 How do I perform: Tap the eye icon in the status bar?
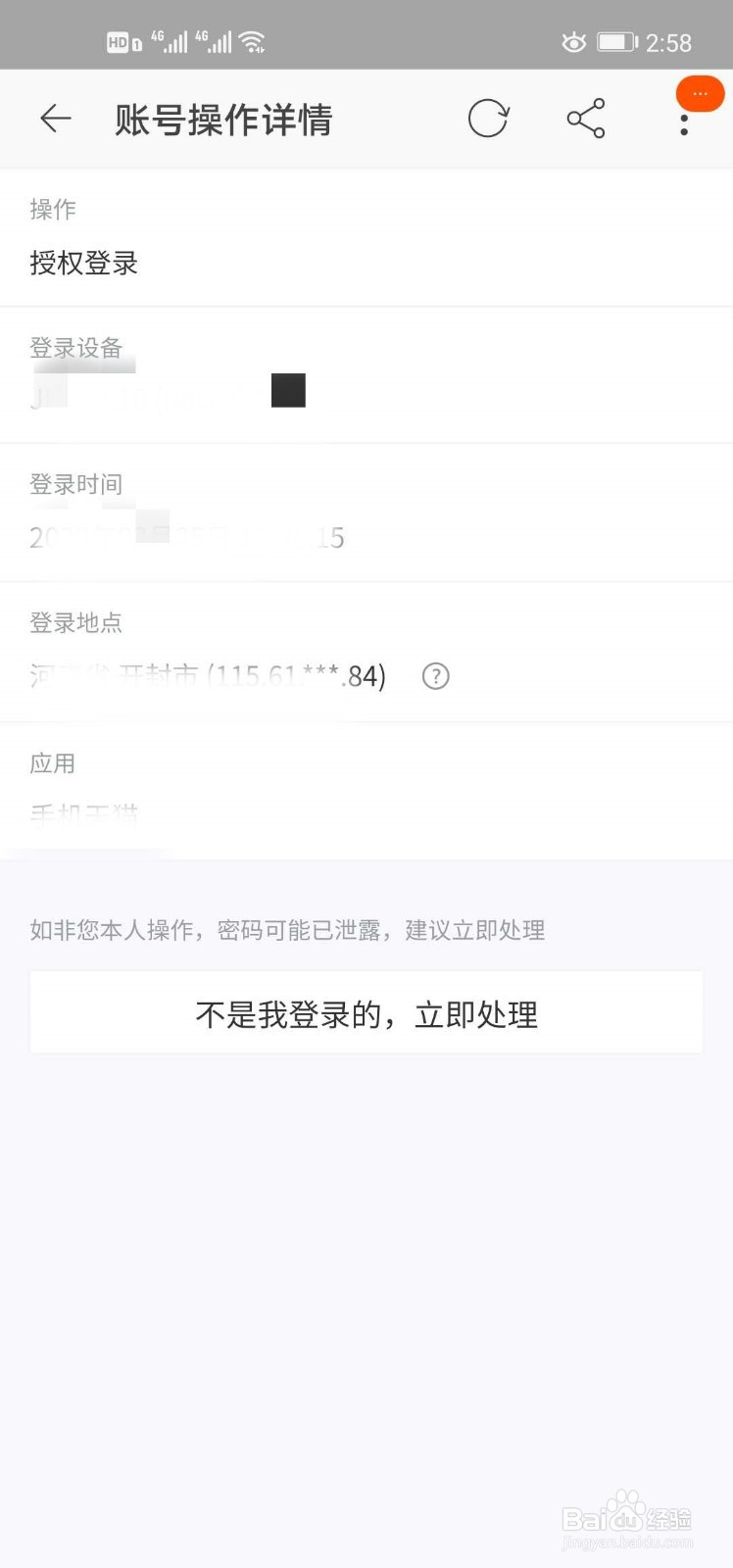tap(573, 42)
